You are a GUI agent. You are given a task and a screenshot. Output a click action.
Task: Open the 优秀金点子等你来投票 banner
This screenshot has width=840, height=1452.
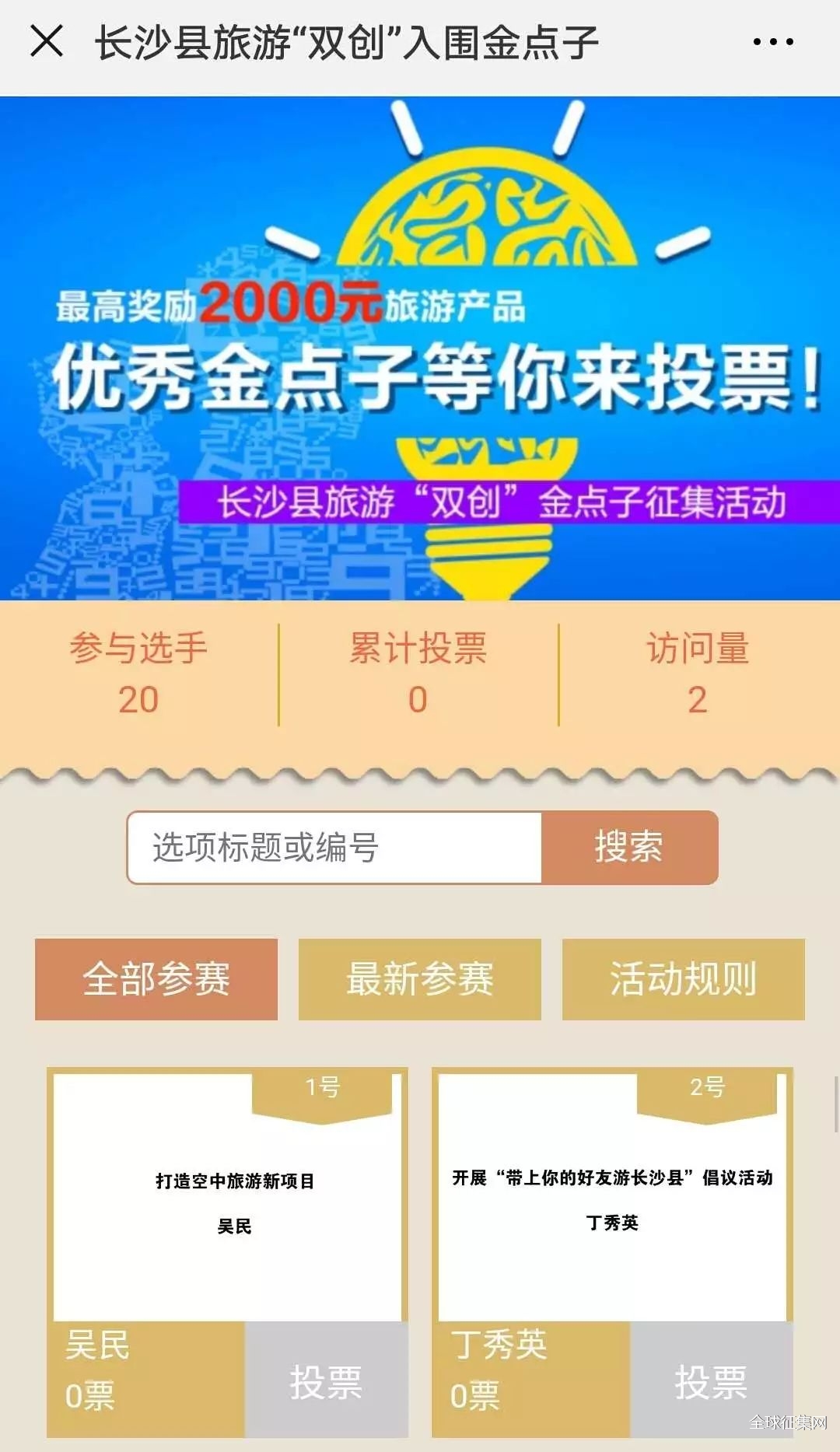click(x=420, y=348)
